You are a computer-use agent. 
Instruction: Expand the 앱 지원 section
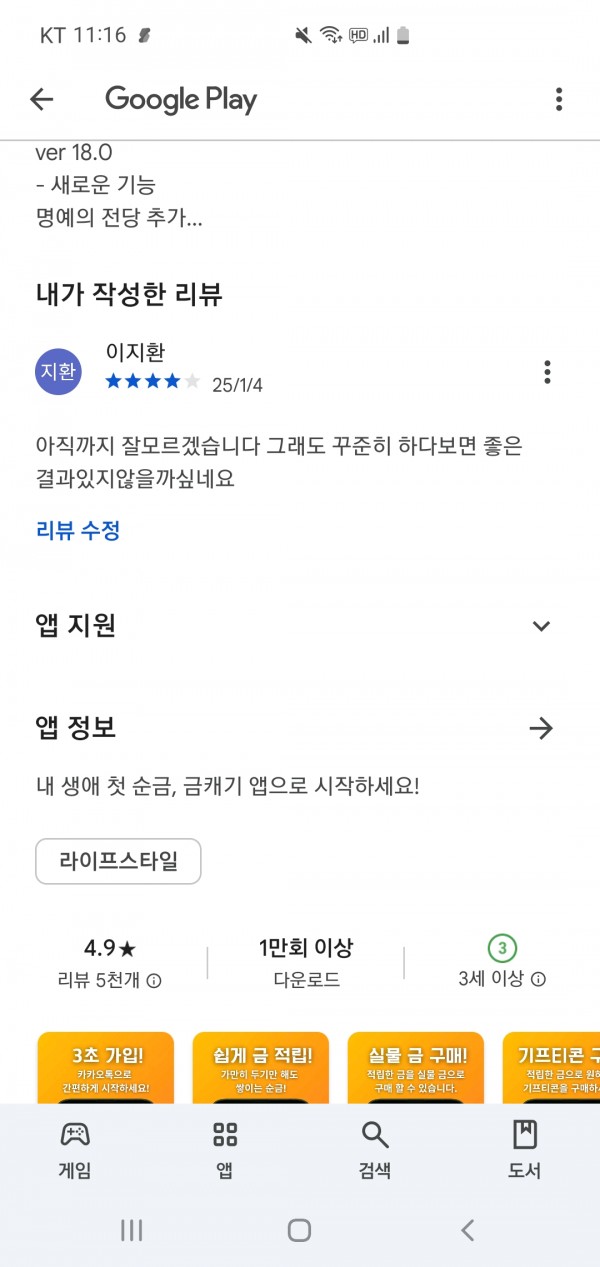click(541, 626)
